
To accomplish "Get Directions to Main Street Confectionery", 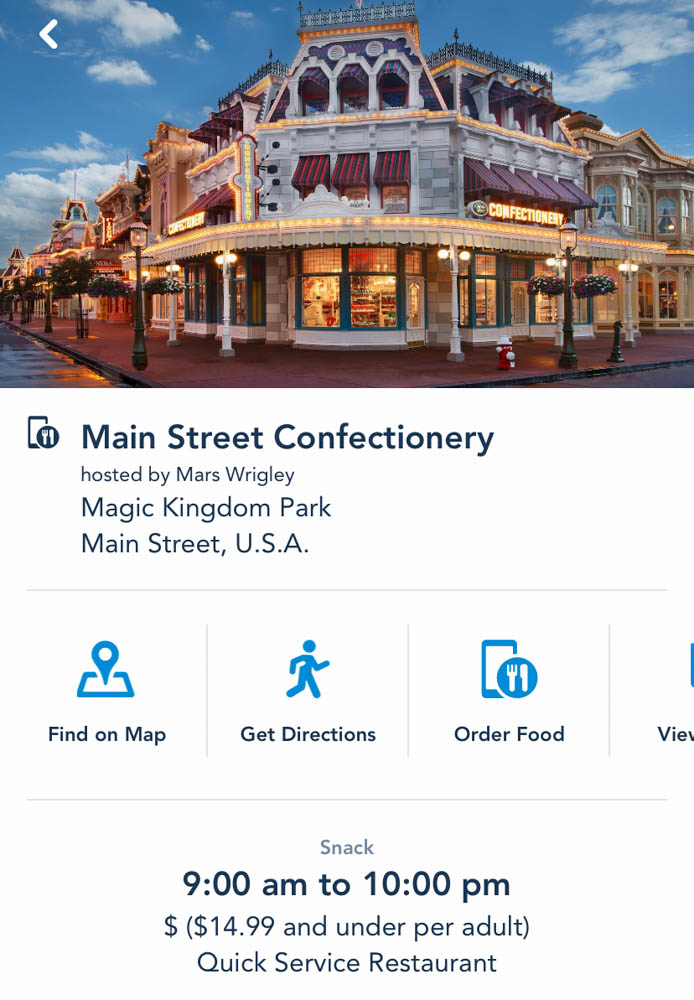I will pyautogui.click(x=308, y=692).
